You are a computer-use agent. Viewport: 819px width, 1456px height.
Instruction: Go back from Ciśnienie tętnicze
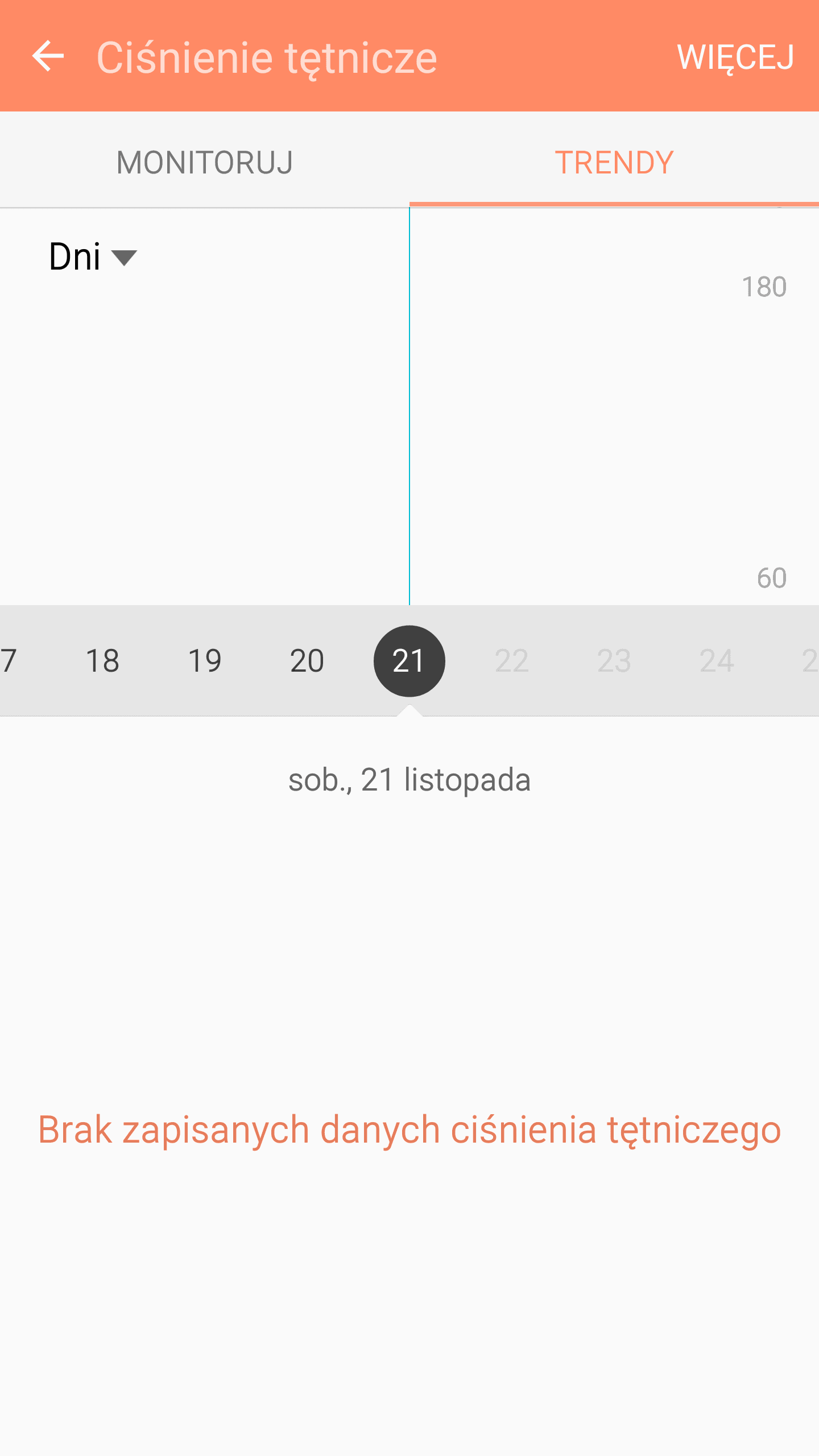(48, 56)
